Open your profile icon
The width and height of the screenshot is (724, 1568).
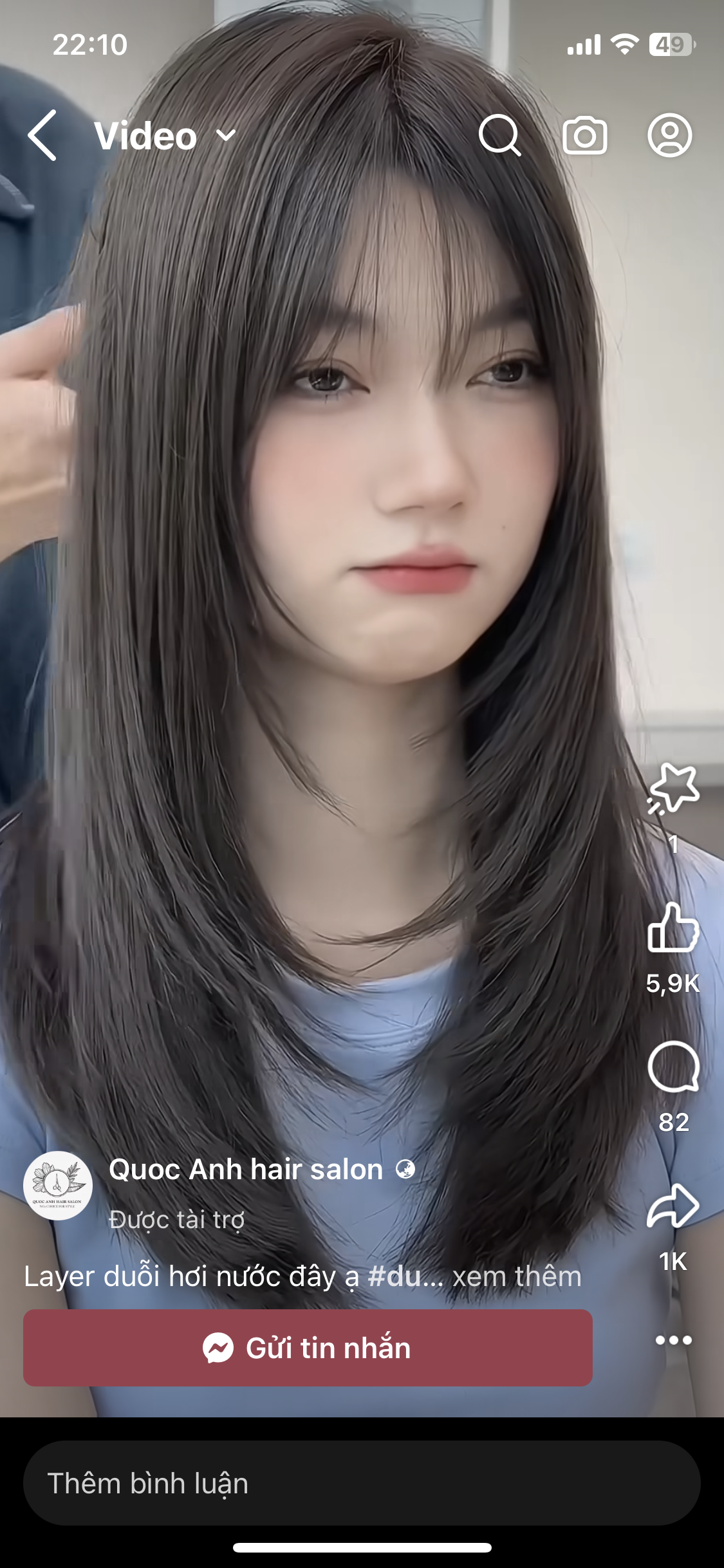tap(669, 135)
